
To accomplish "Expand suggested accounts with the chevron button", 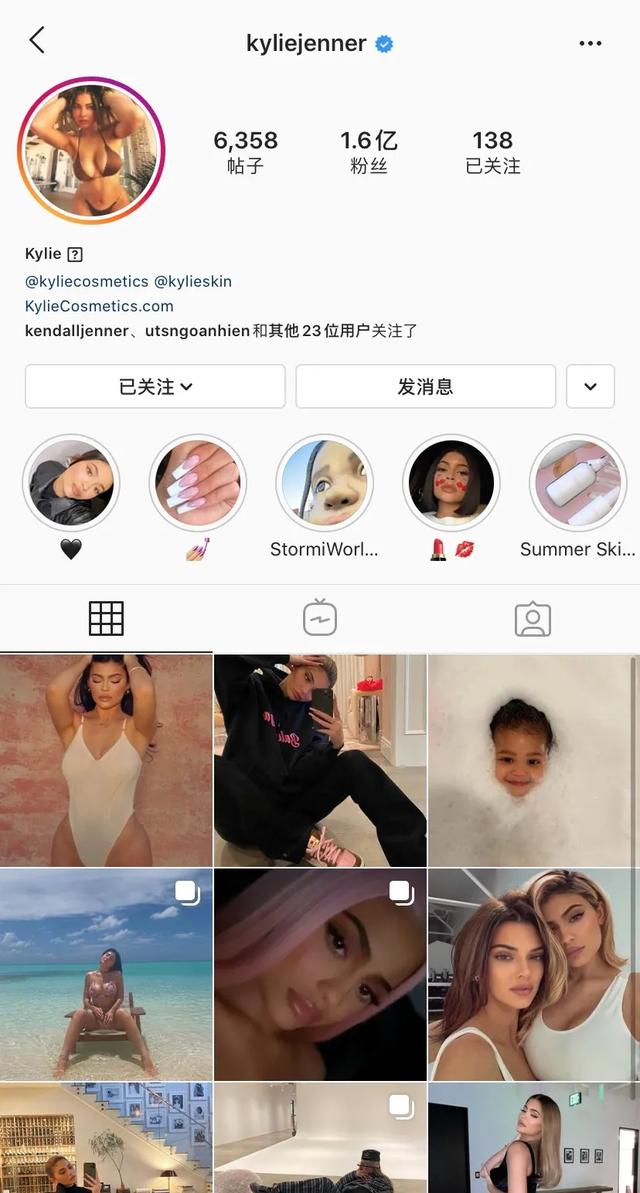I will pyautogui.click(x=590, y=386).
